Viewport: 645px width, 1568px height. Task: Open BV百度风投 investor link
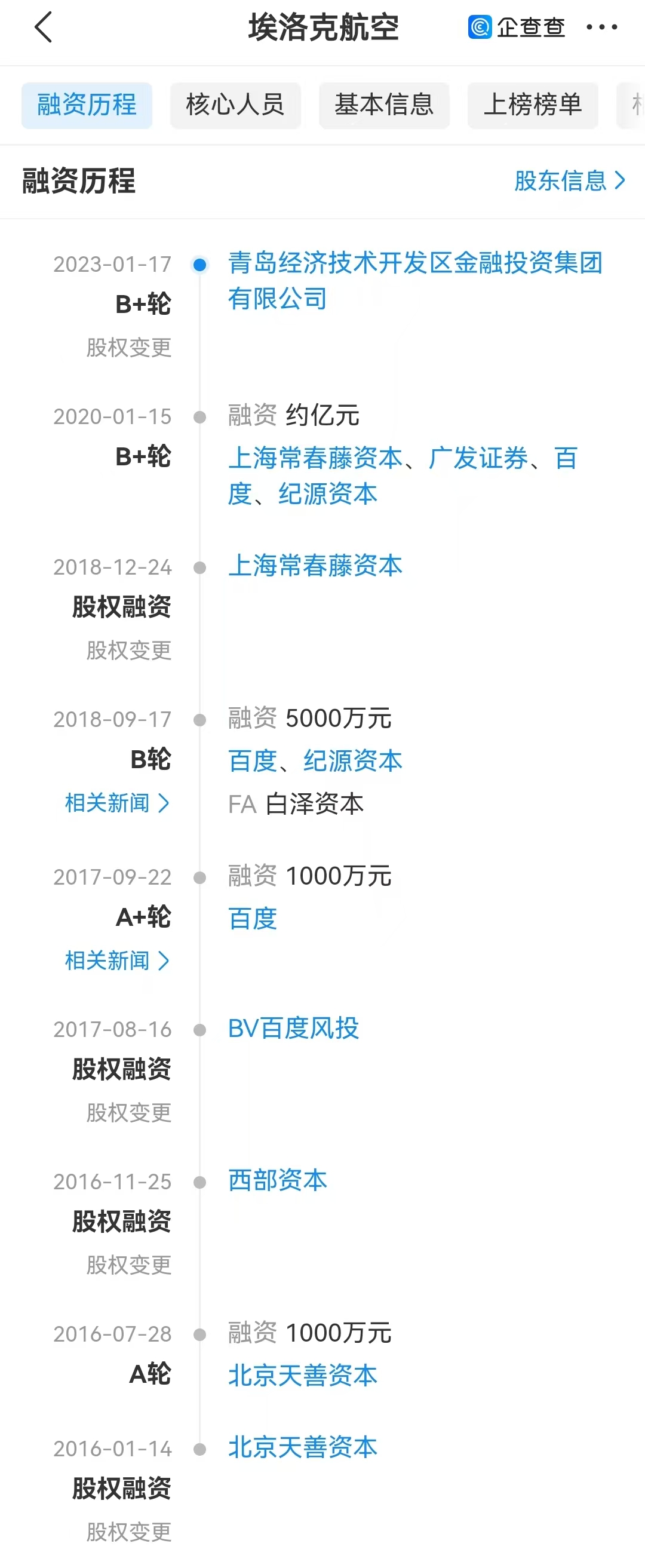tap(293, 1028)
